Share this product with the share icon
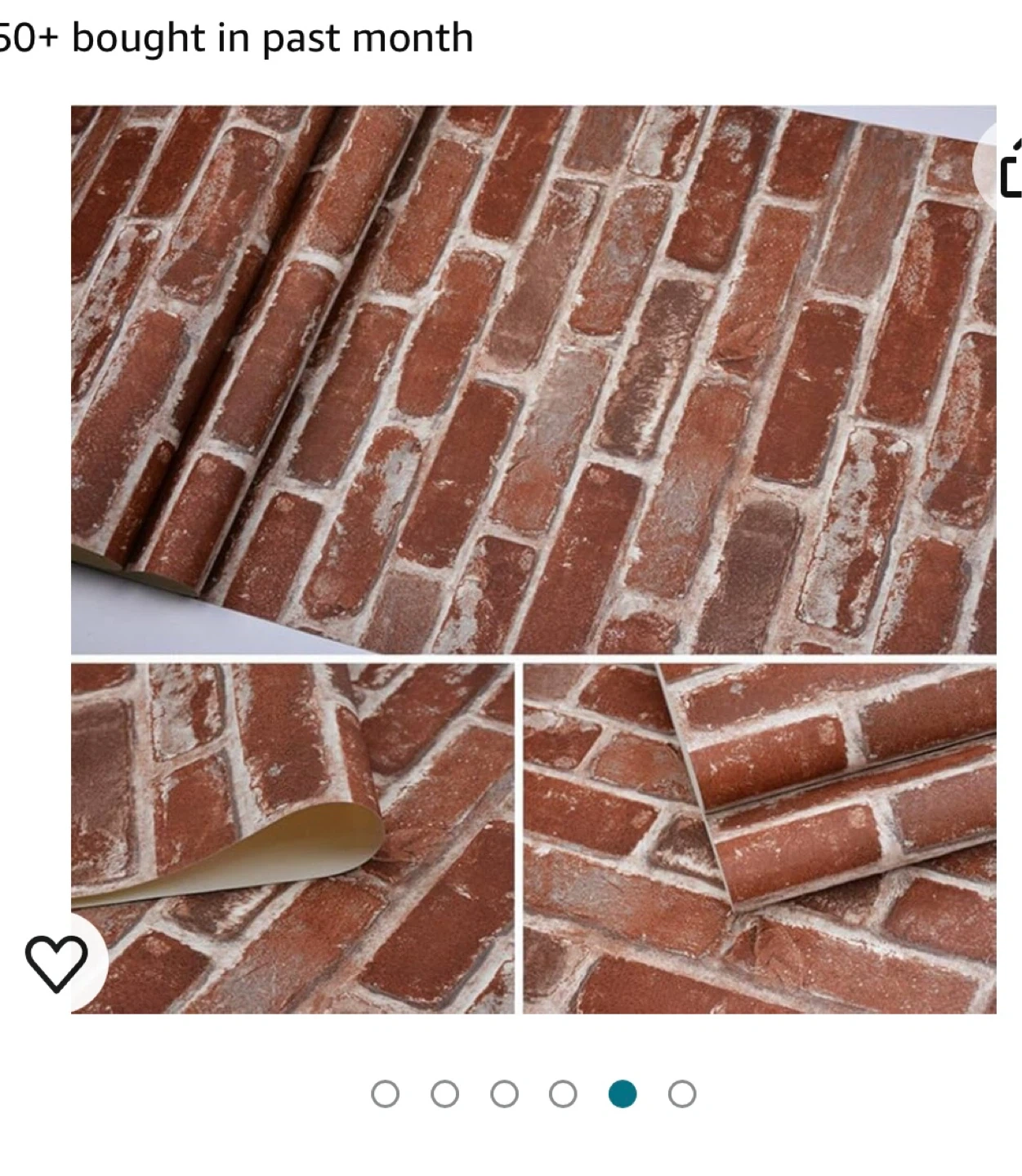The width and height of the screenshot is (1022, 1176). (x=1002, y=166)
